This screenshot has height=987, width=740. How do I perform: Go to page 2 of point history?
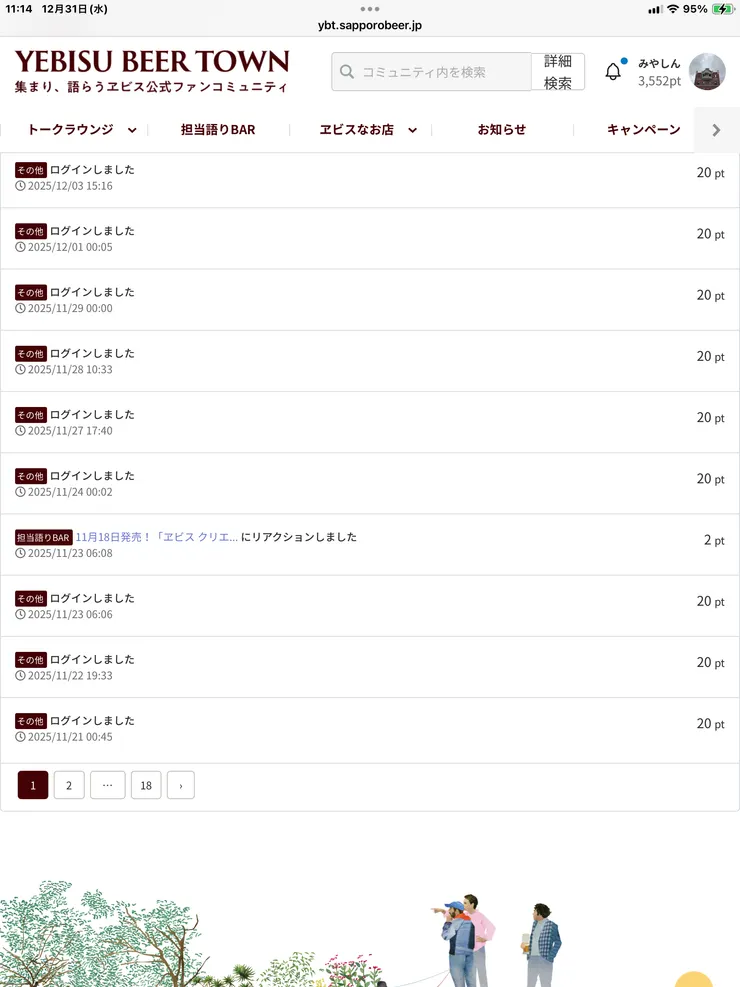pyautogui.click(x=69, y=785)
